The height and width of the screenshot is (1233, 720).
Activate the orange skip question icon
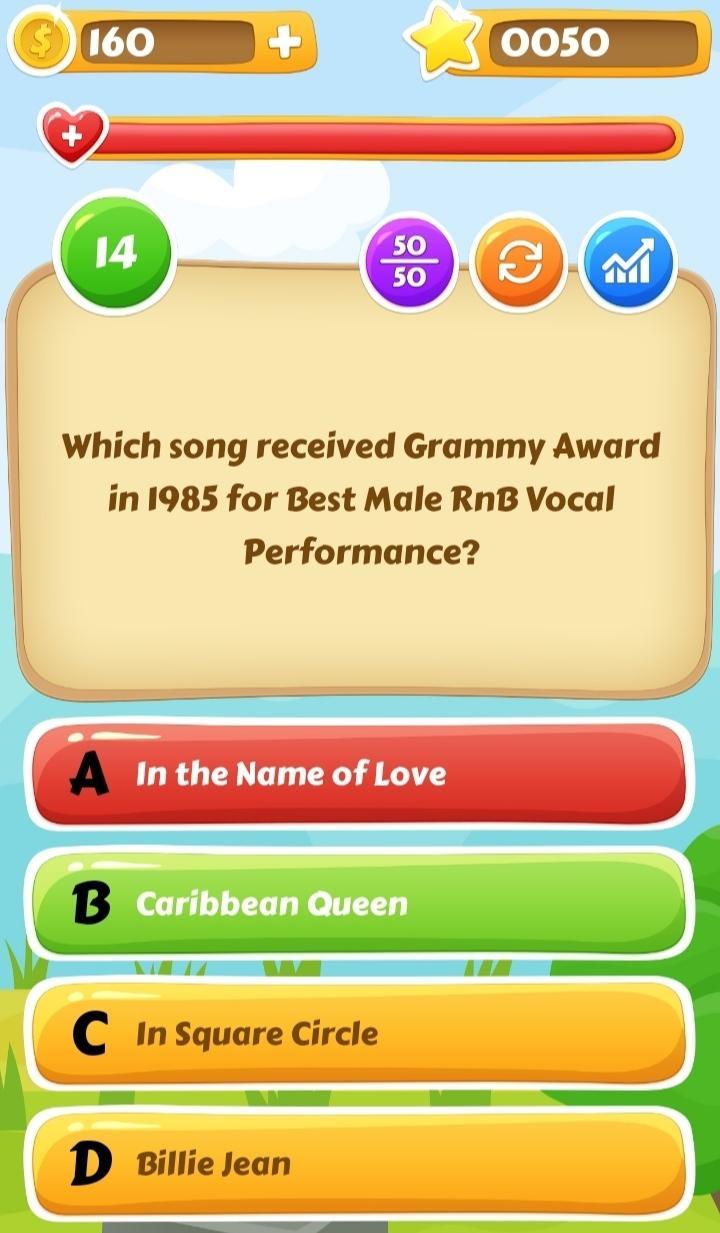pyautogui.click(x=519, y=262)
